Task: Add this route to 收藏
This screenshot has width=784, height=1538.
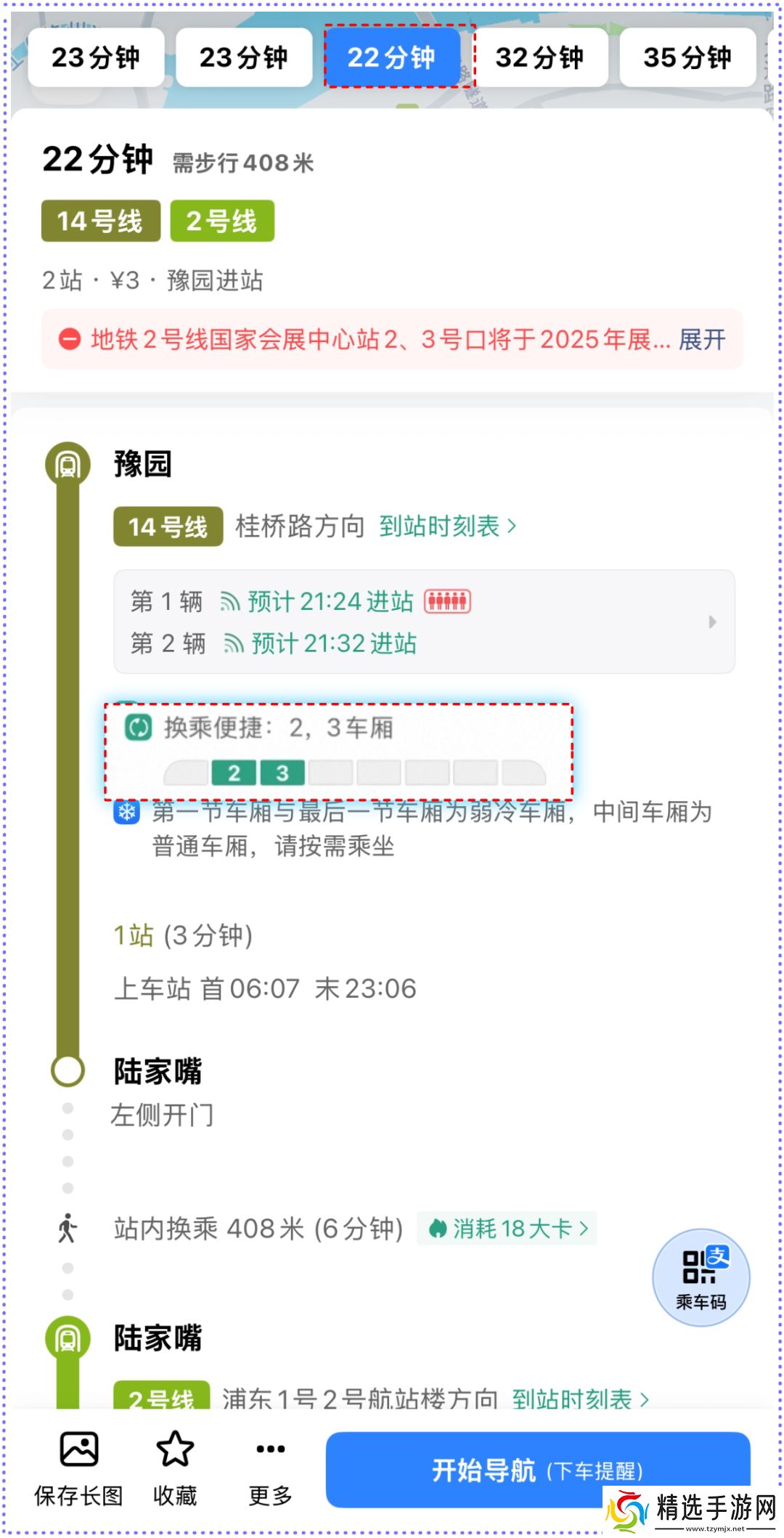Action: (x=175, y=1468)
